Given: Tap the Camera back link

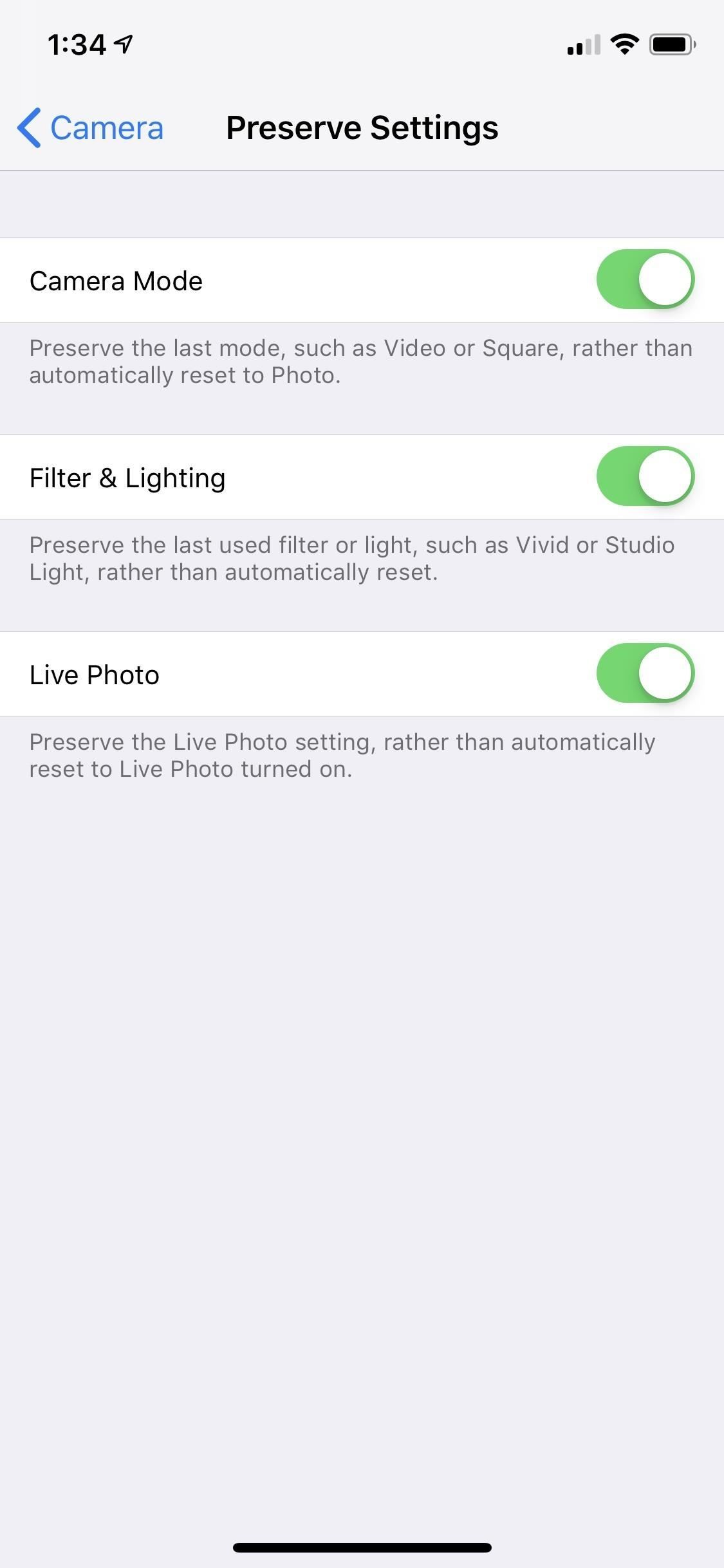Looking at the screenshot, I should click(x=107, y=127).
